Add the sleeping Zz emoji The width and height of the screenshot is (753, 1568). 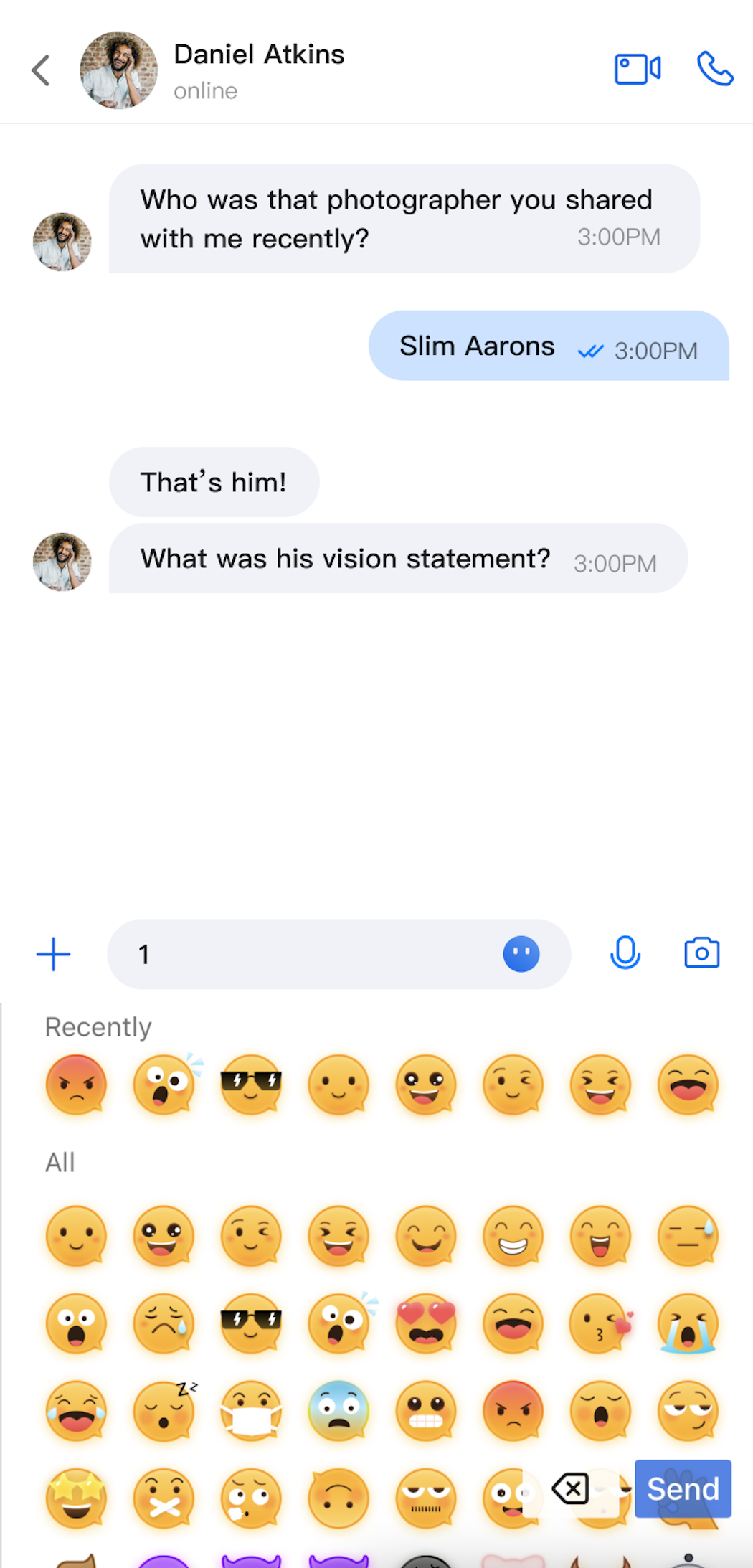[x=164, y=1410]
